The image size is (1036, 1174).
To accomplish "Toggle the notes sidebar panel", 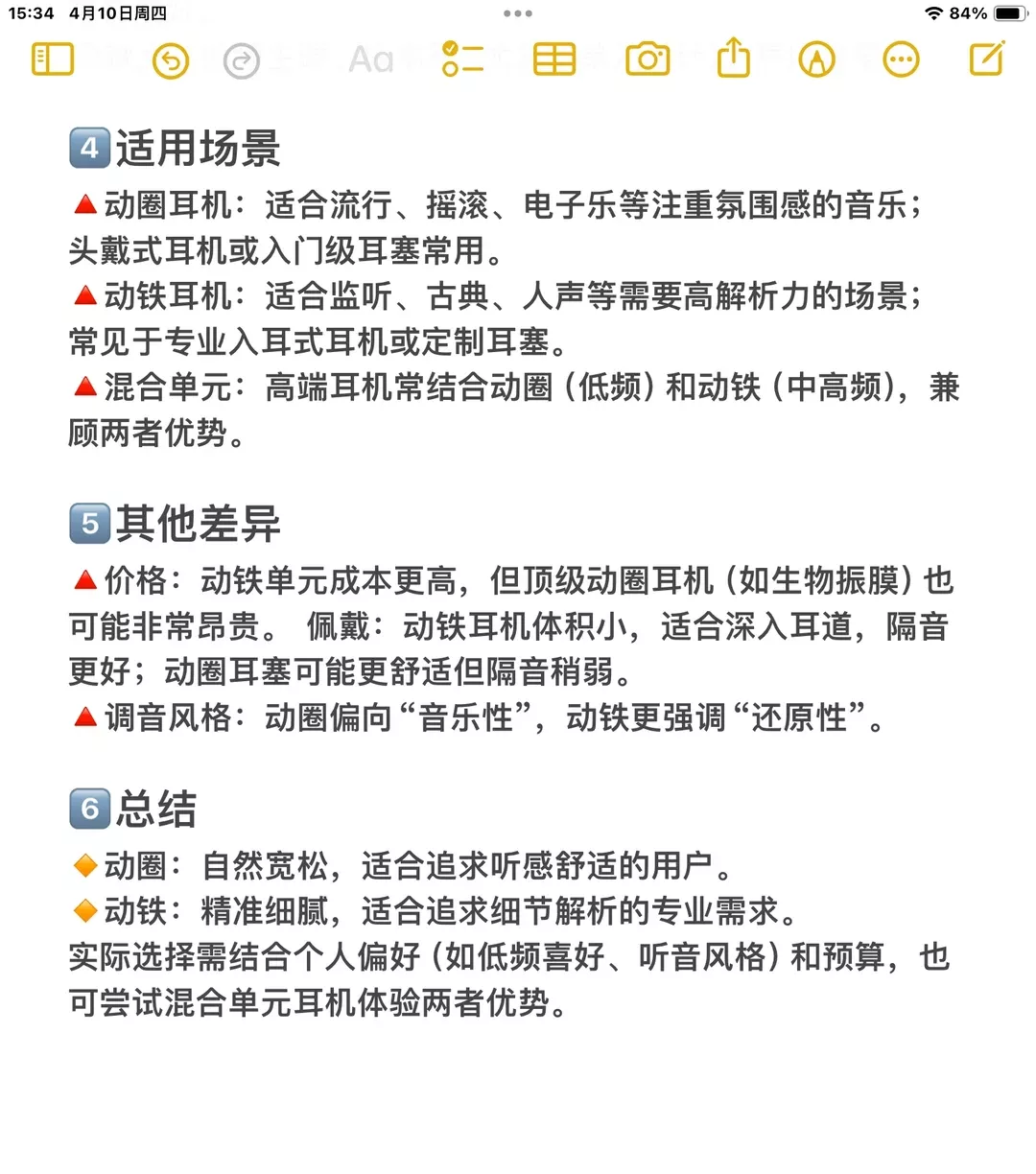I will click(53, 59).
